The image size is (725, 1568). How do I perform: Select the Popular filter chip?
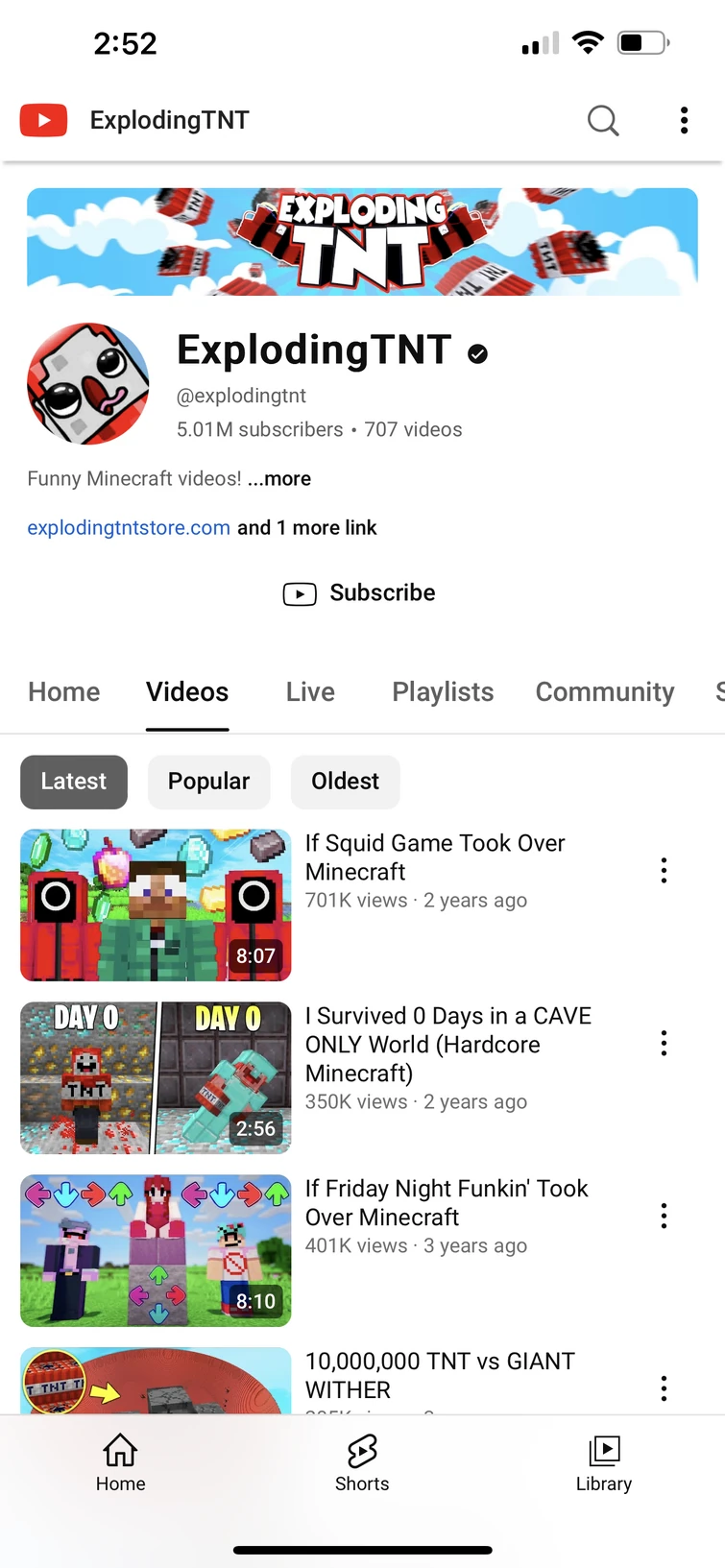click(x=208, y=782)
